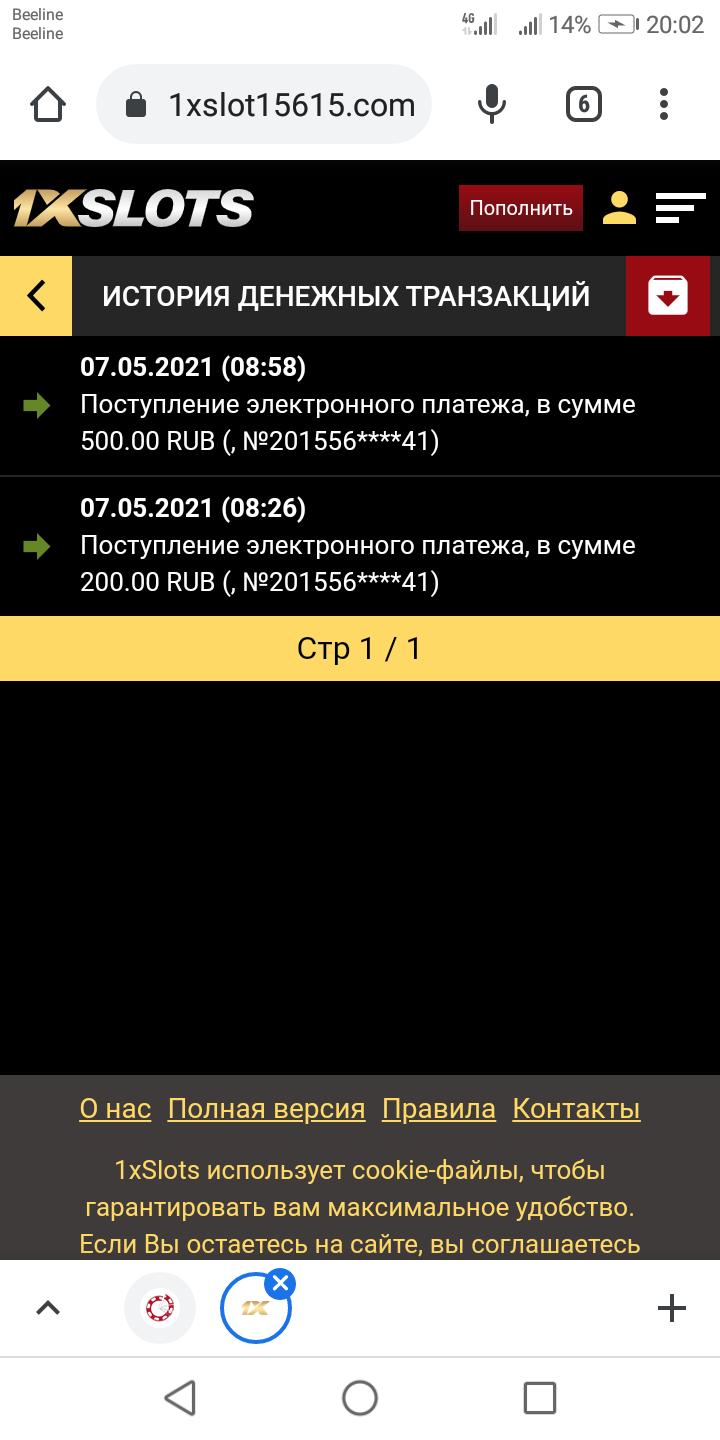The image size is (720, 1440).
Task: Tap the Пополнить deposit button
Action: click(520, 208)
